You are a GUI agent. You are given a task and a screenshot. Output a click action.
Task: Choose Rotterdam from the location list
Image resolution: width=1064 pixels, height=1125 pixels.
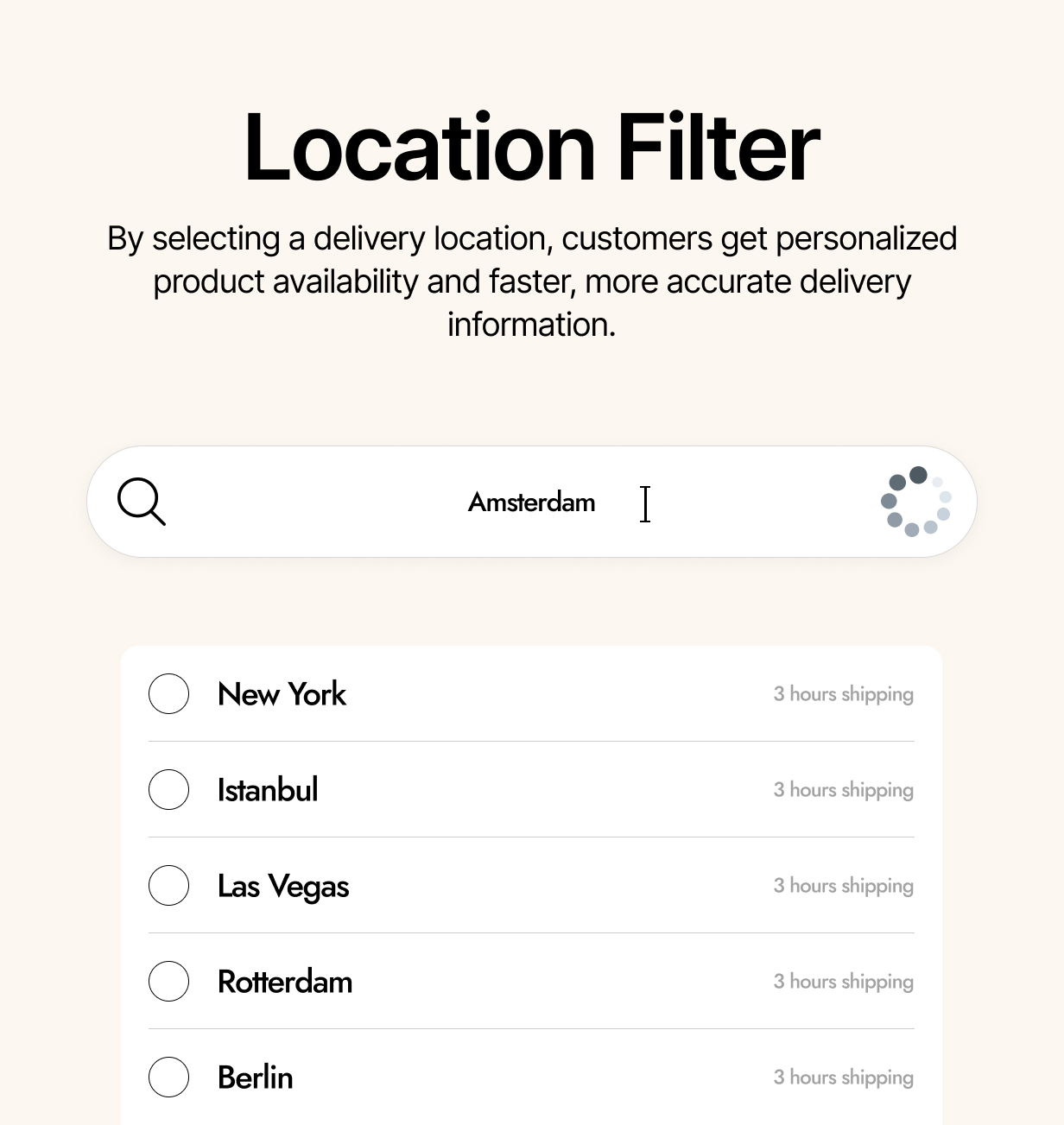(285, 981)
